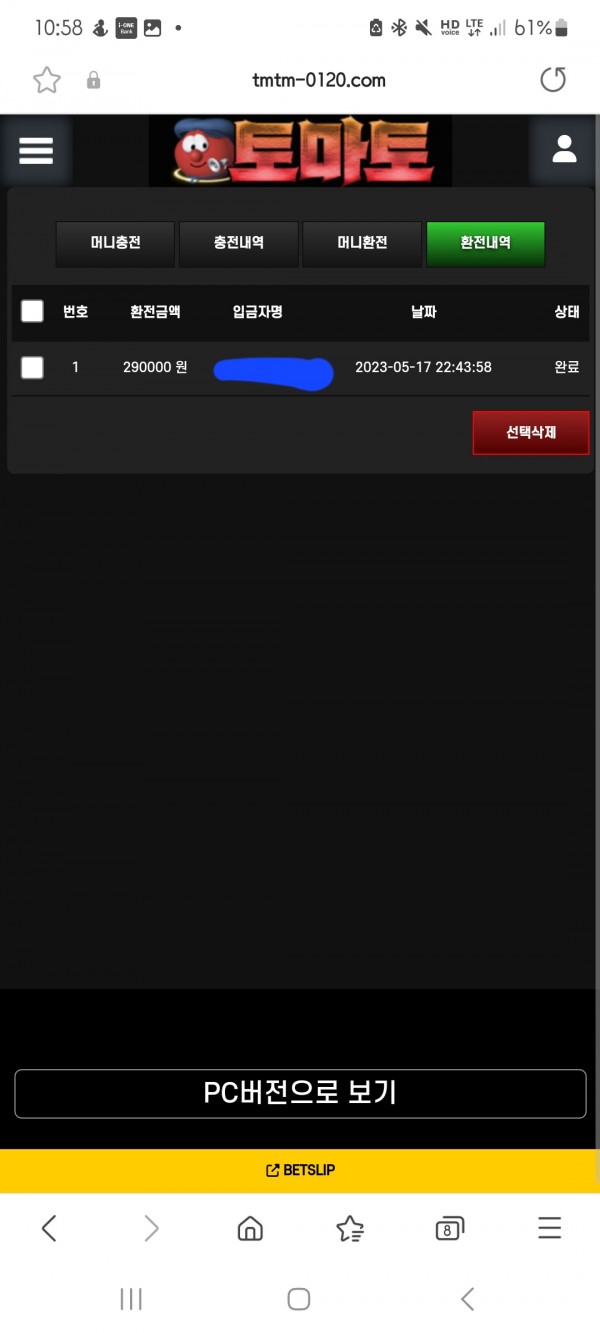Tap the 선택삭제 button
Viewport: 600px width, 1333px height.
pyautogui.click(x=530, y=433)
